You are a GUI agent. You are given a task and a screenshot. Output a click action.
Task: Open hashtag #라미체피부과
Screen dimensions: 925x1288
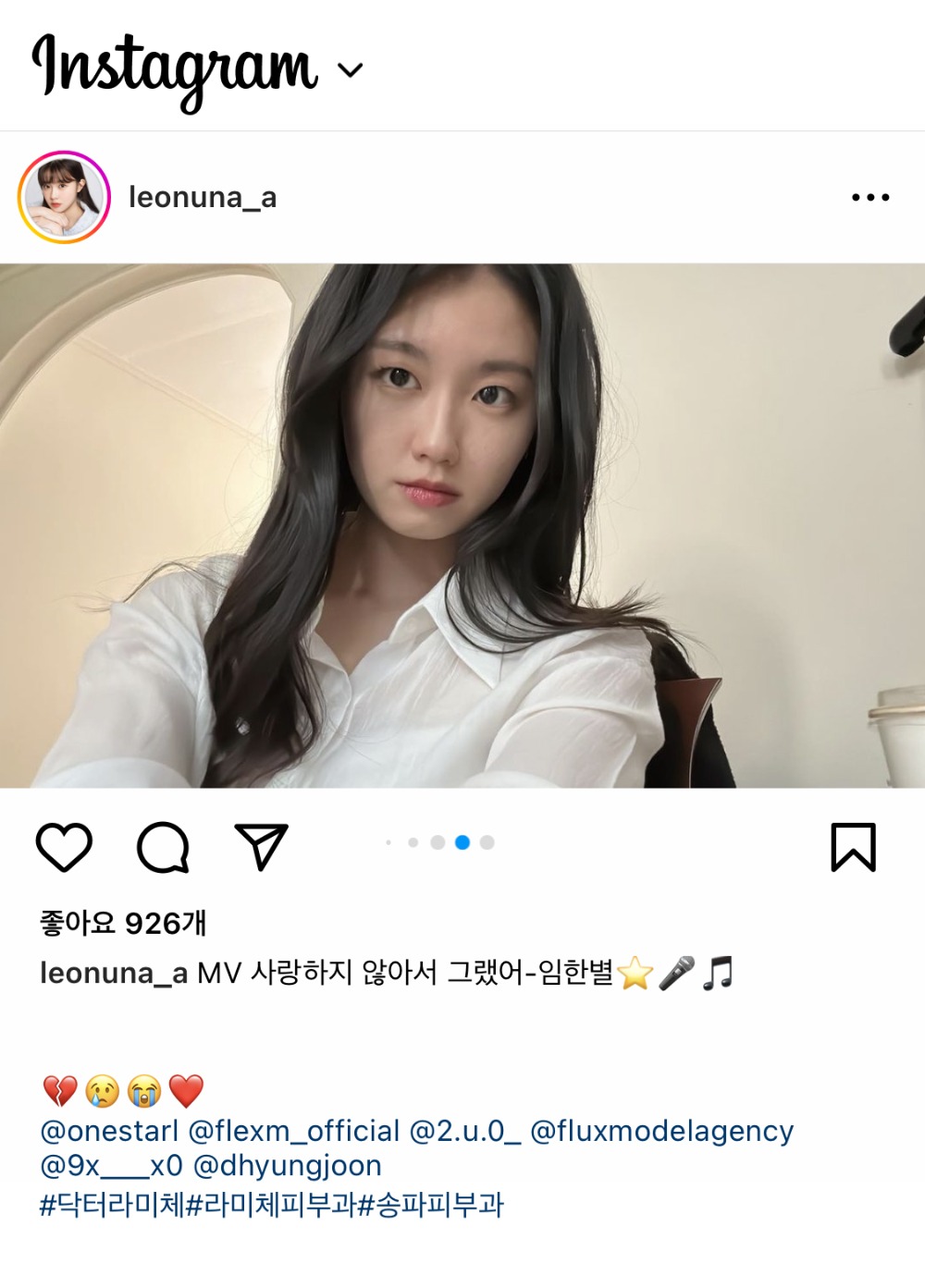(271, 1205)
